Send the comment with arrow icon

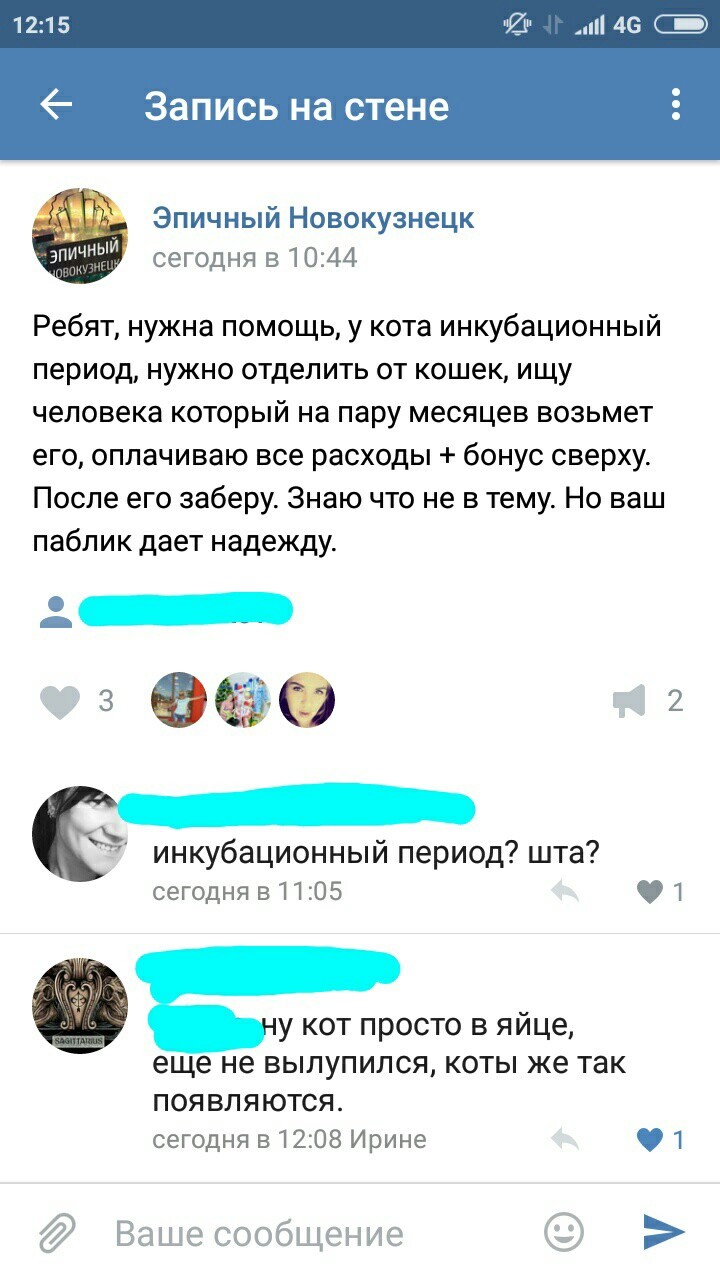pyautogui.click(x=664, y=1232)
